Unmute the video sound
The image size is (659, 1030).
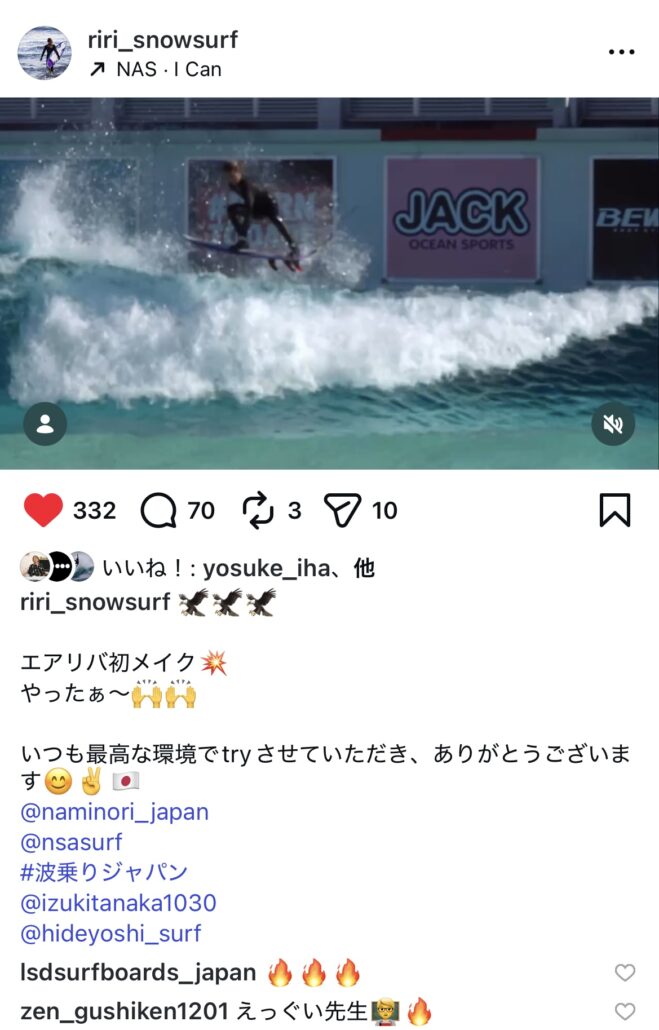point(612,424)
